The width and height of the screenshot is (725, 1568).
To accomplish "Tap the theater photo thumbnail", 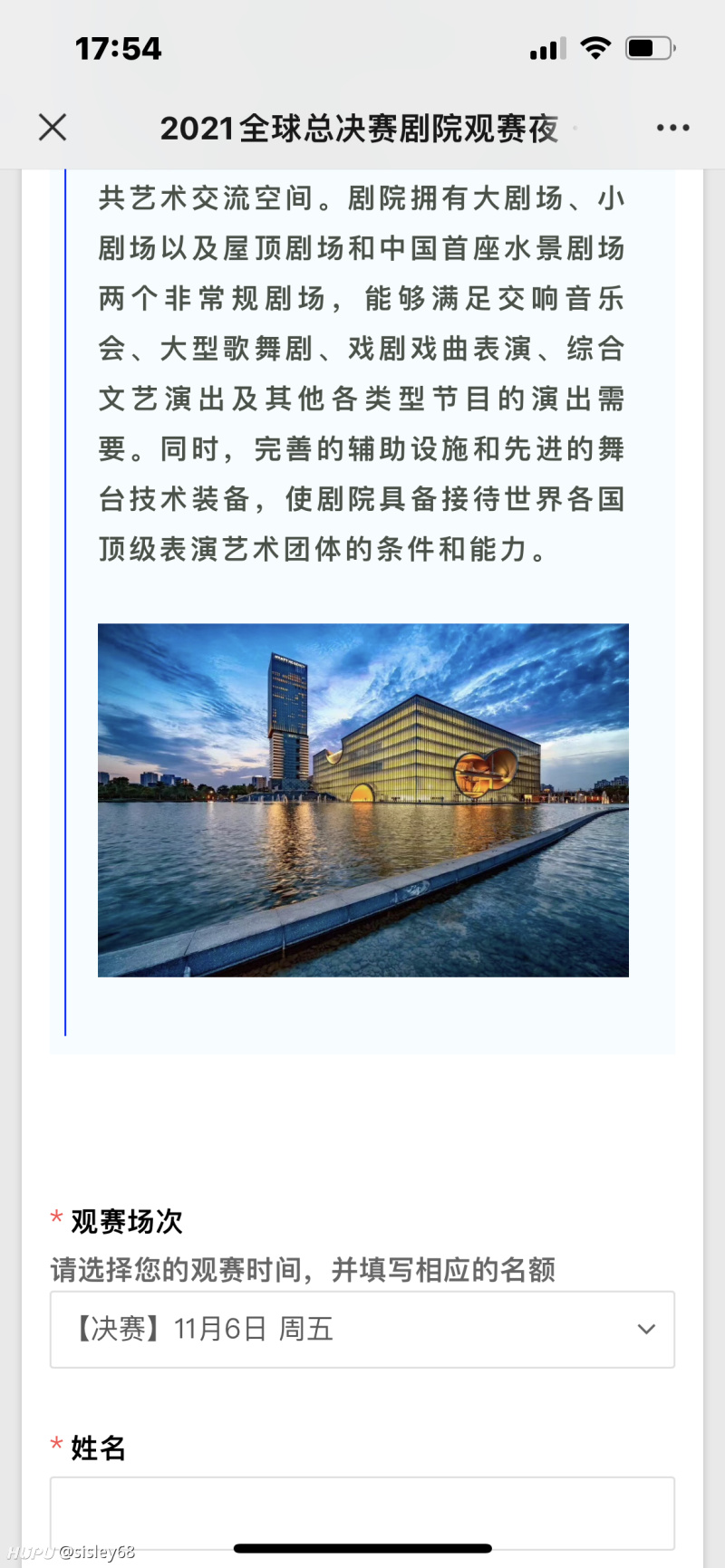I will coord(362,799).
